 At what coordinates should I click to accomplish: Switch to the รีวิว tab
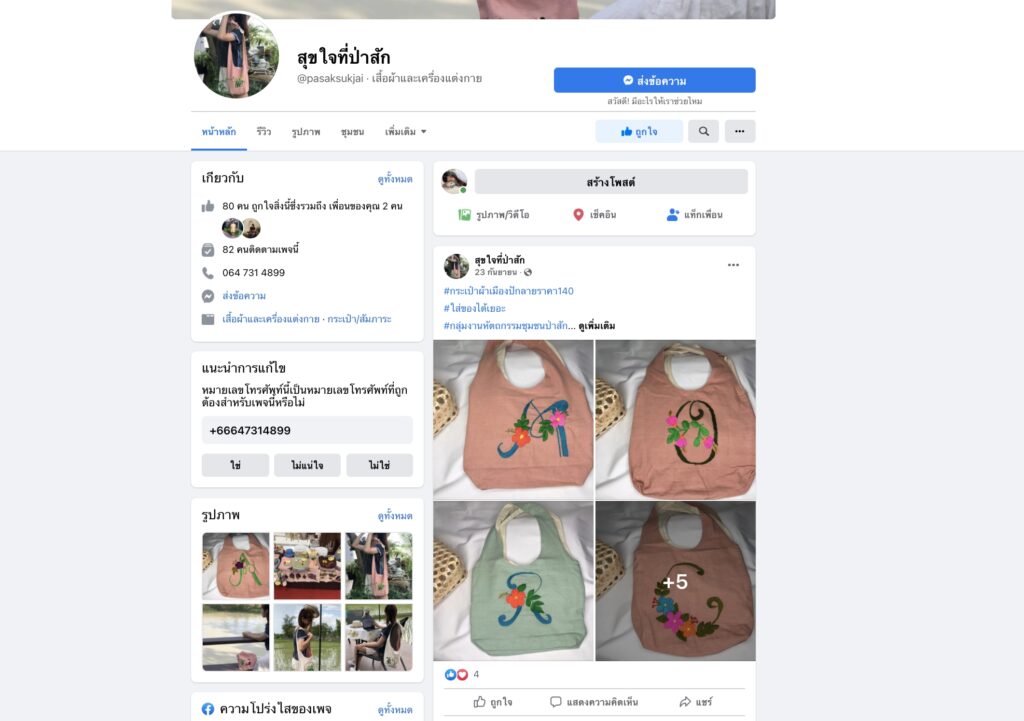(x=263, y=132)
